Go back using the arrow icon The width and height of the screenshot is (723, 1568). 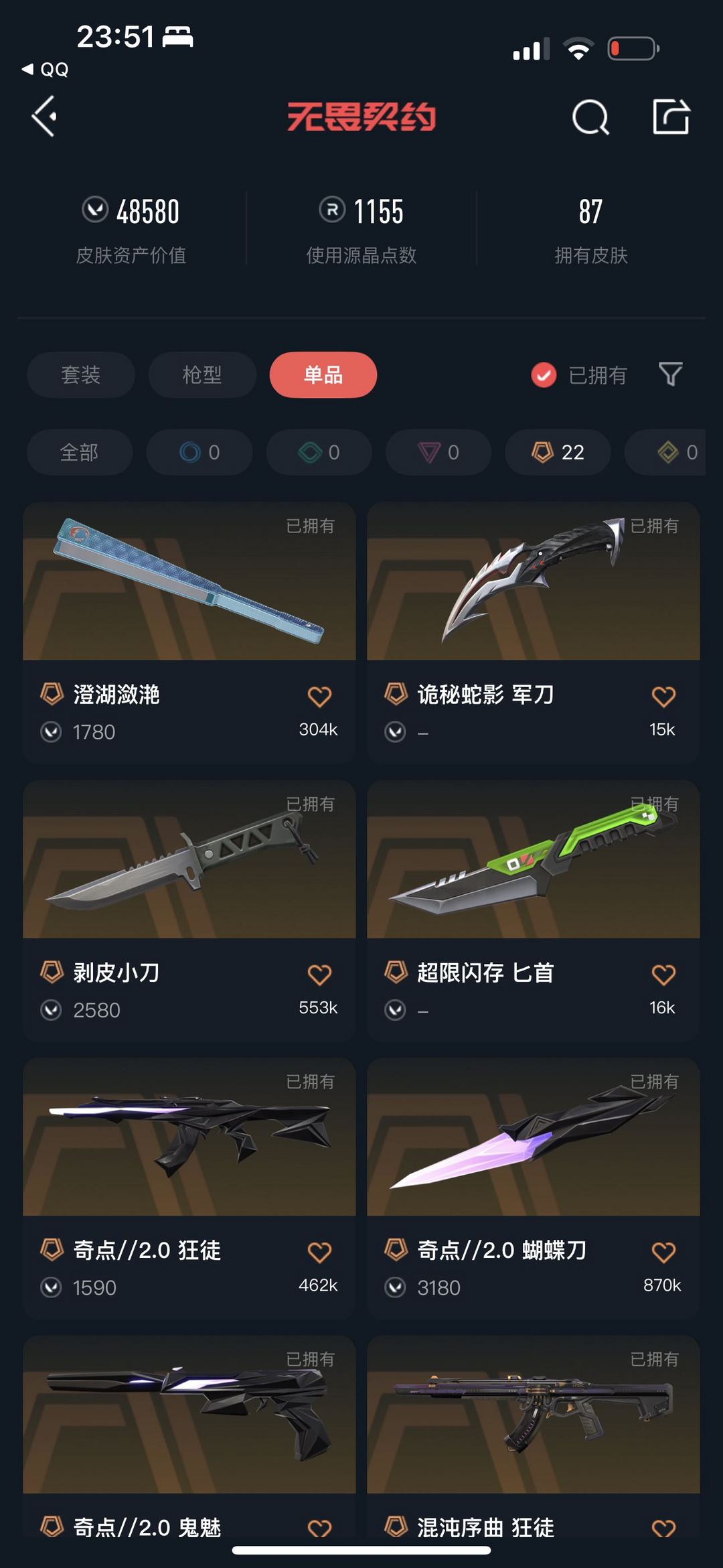[44, 117]
